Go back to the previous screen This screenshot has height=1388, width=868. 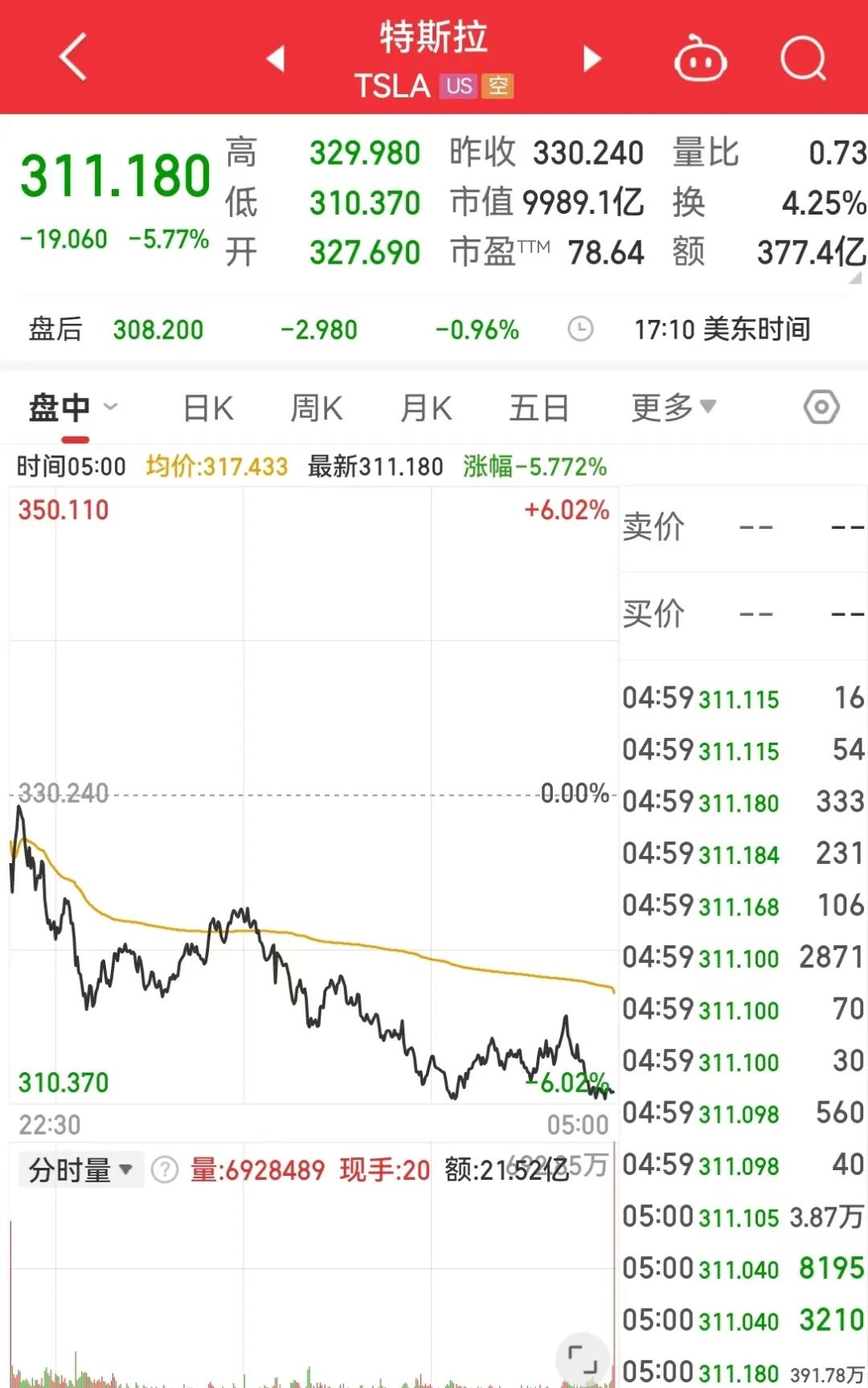point(73,57)
